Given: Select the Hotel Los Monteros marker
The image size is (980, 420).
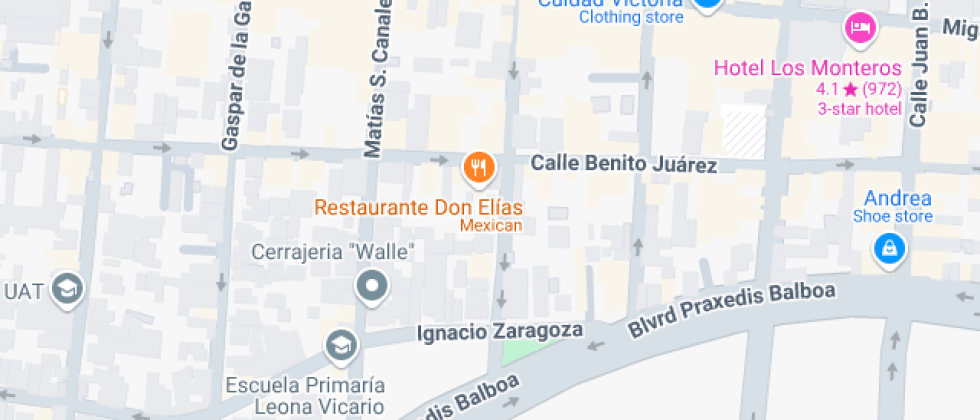Looking at the screenshot, I should click(860, 28).
